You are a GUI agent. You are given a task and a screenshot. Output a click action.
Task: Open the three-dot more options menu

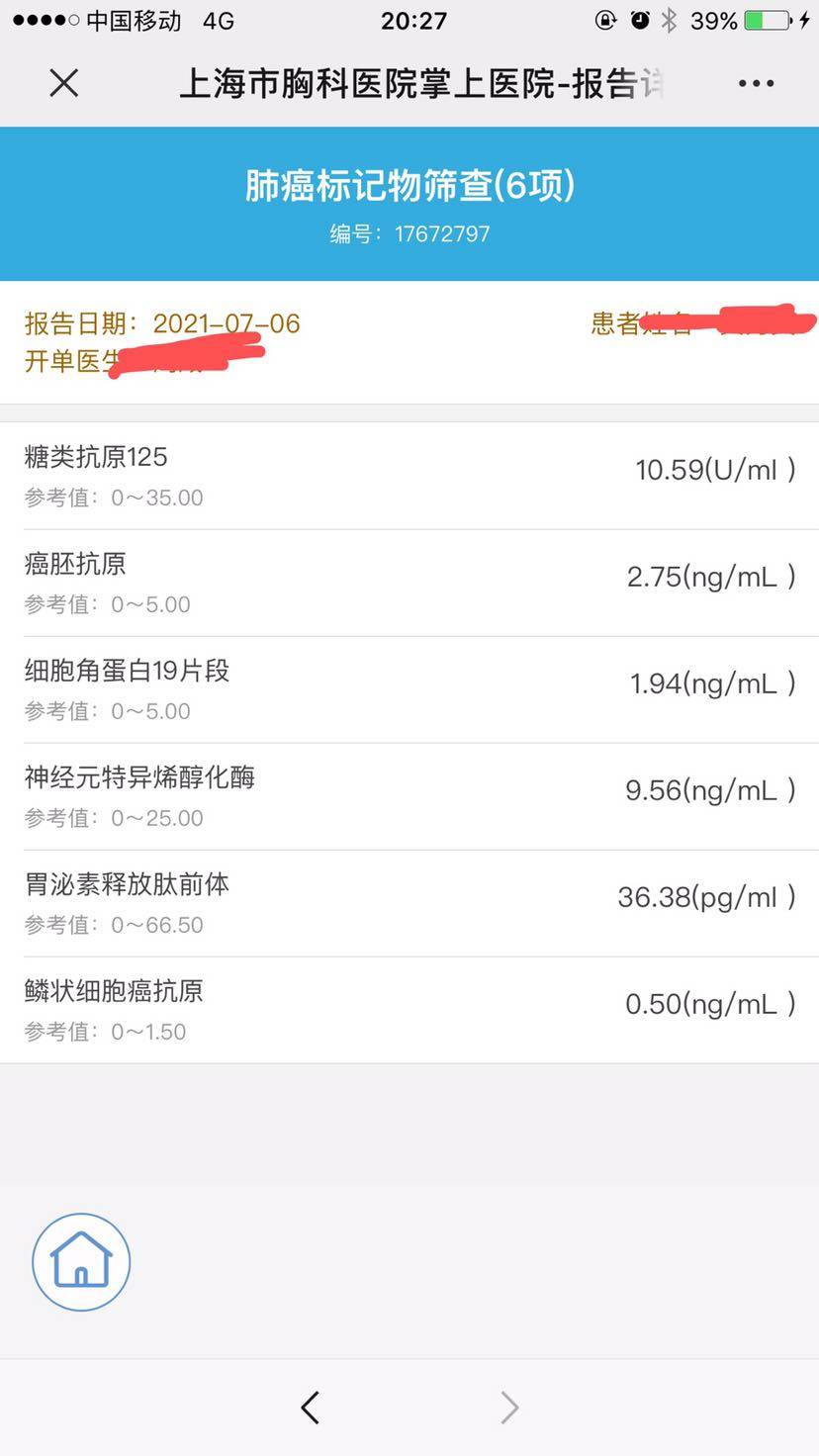(756, 83)
